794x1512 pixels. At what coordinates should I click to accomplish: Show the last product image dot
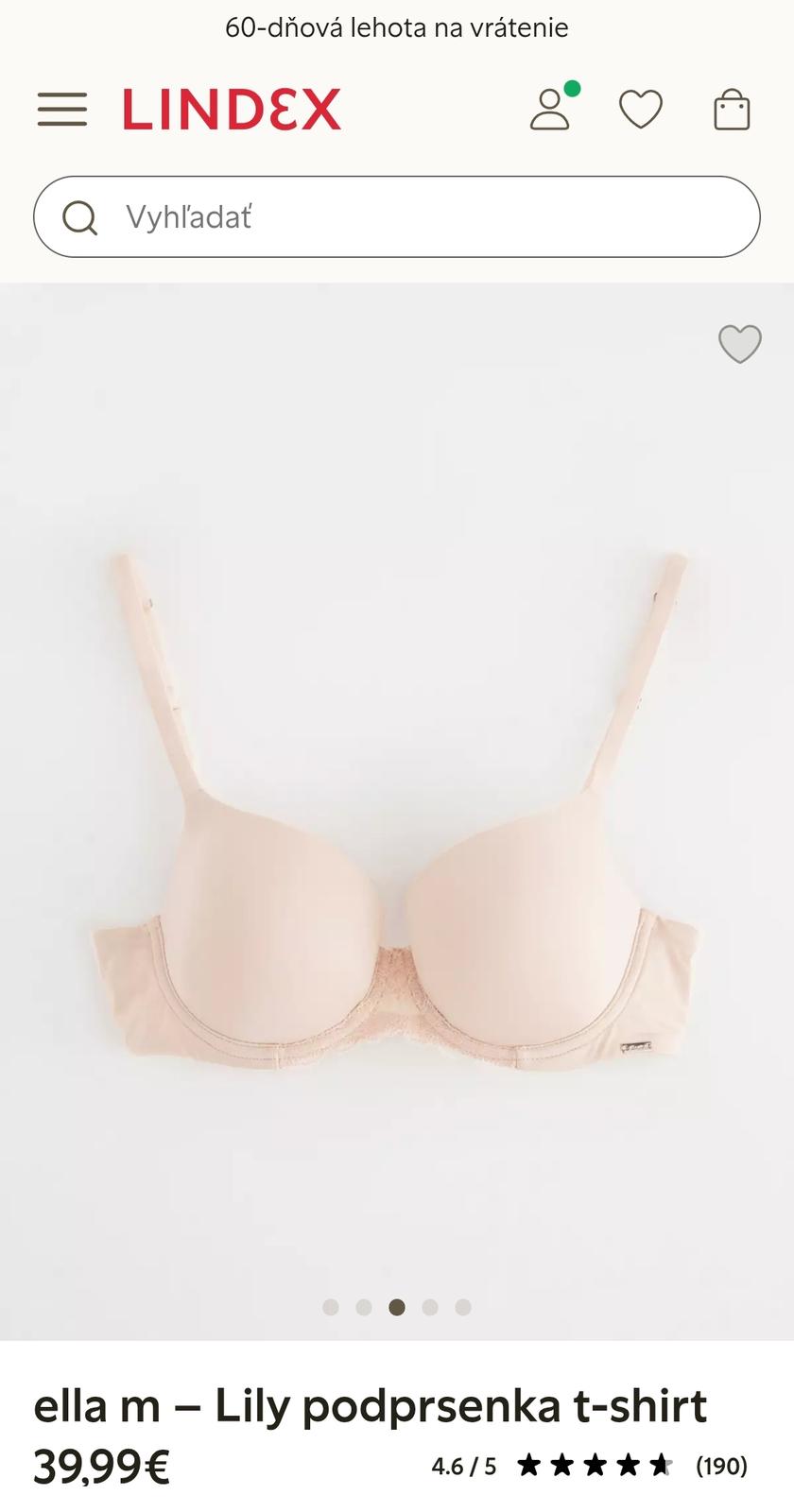tap(463, 1307)
